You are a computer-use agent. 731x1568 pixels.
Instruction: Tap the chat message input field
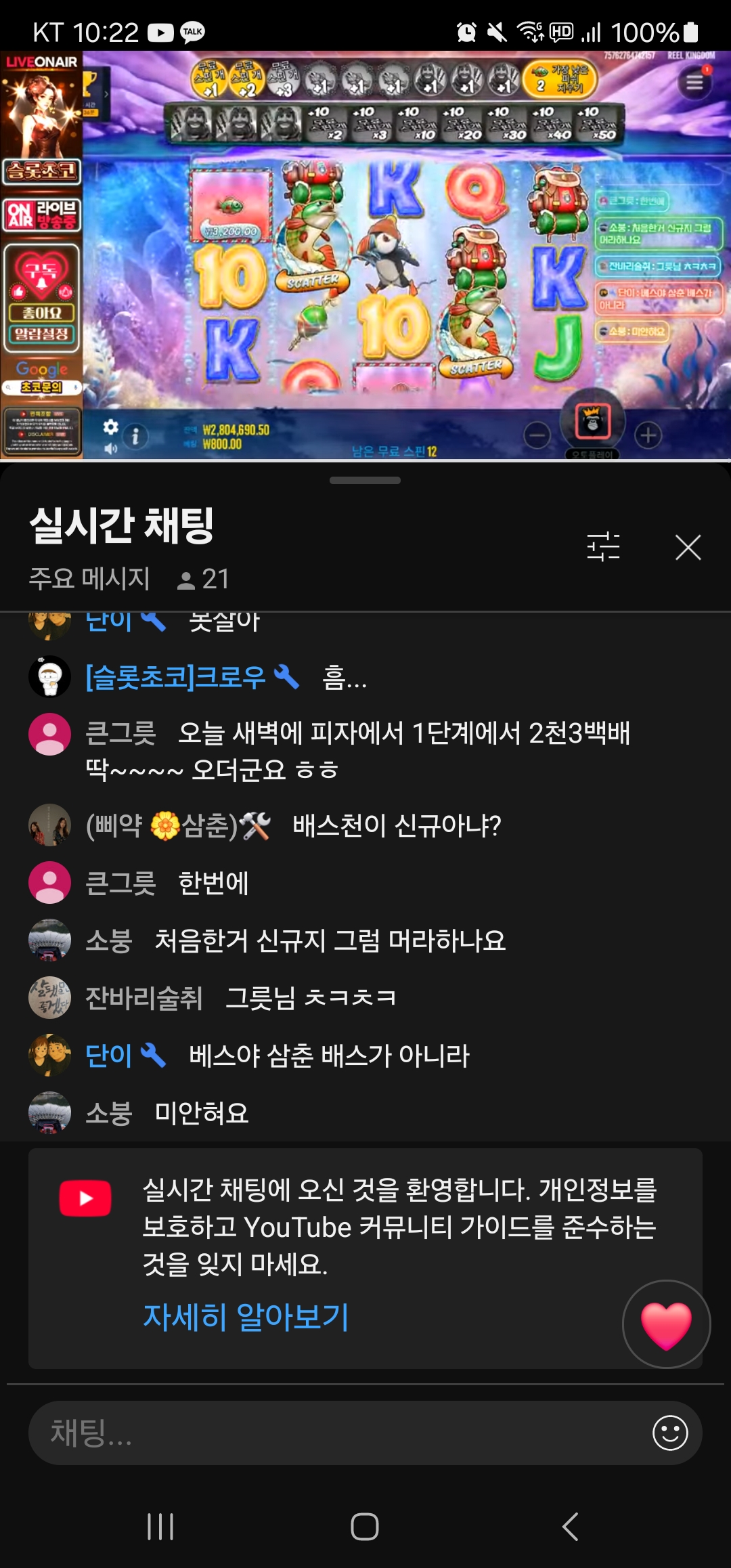[x=338, y=1433]
